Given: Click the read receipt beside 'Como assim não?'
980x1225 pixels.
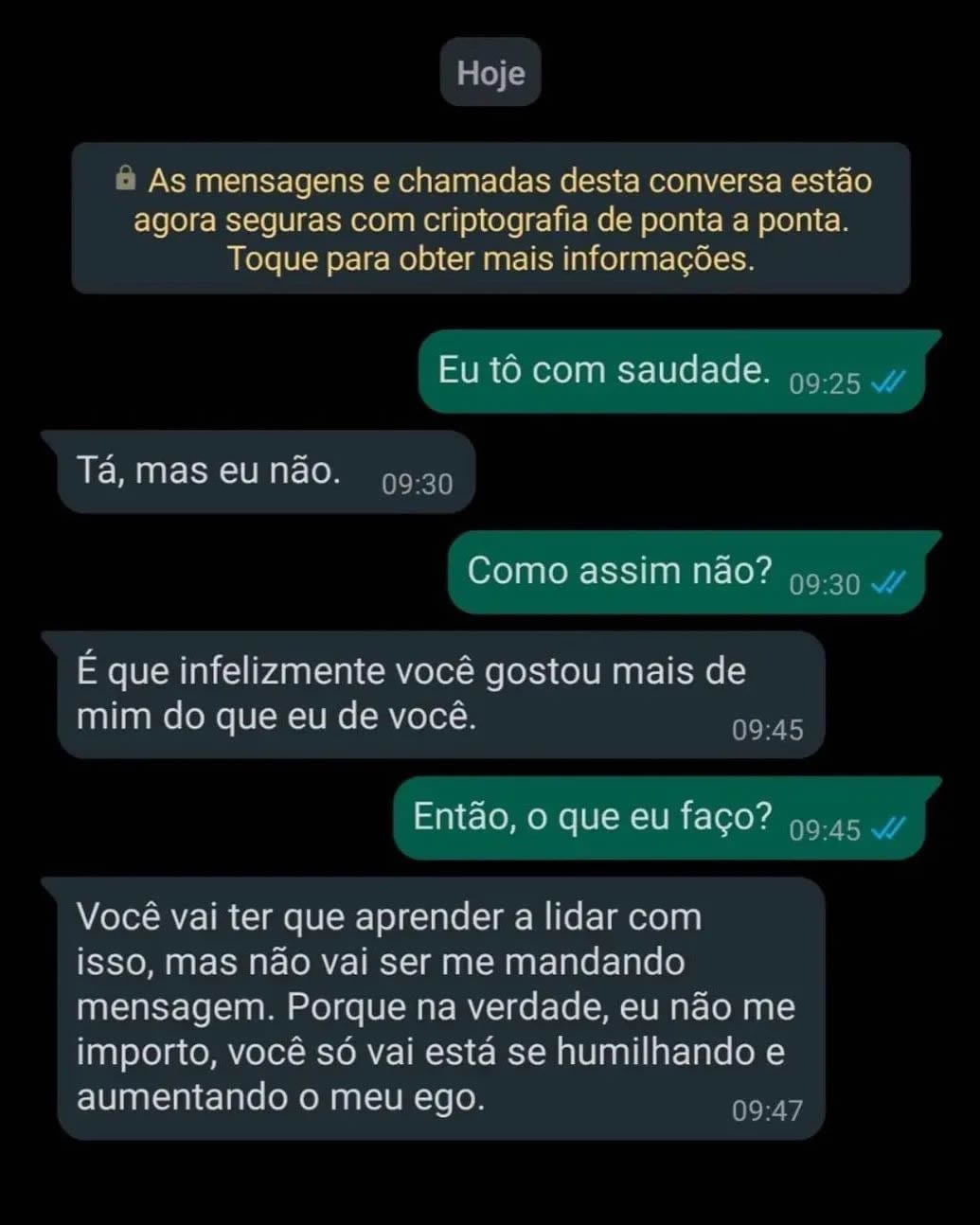Looking at the screenshot, I should pos(888,583).
